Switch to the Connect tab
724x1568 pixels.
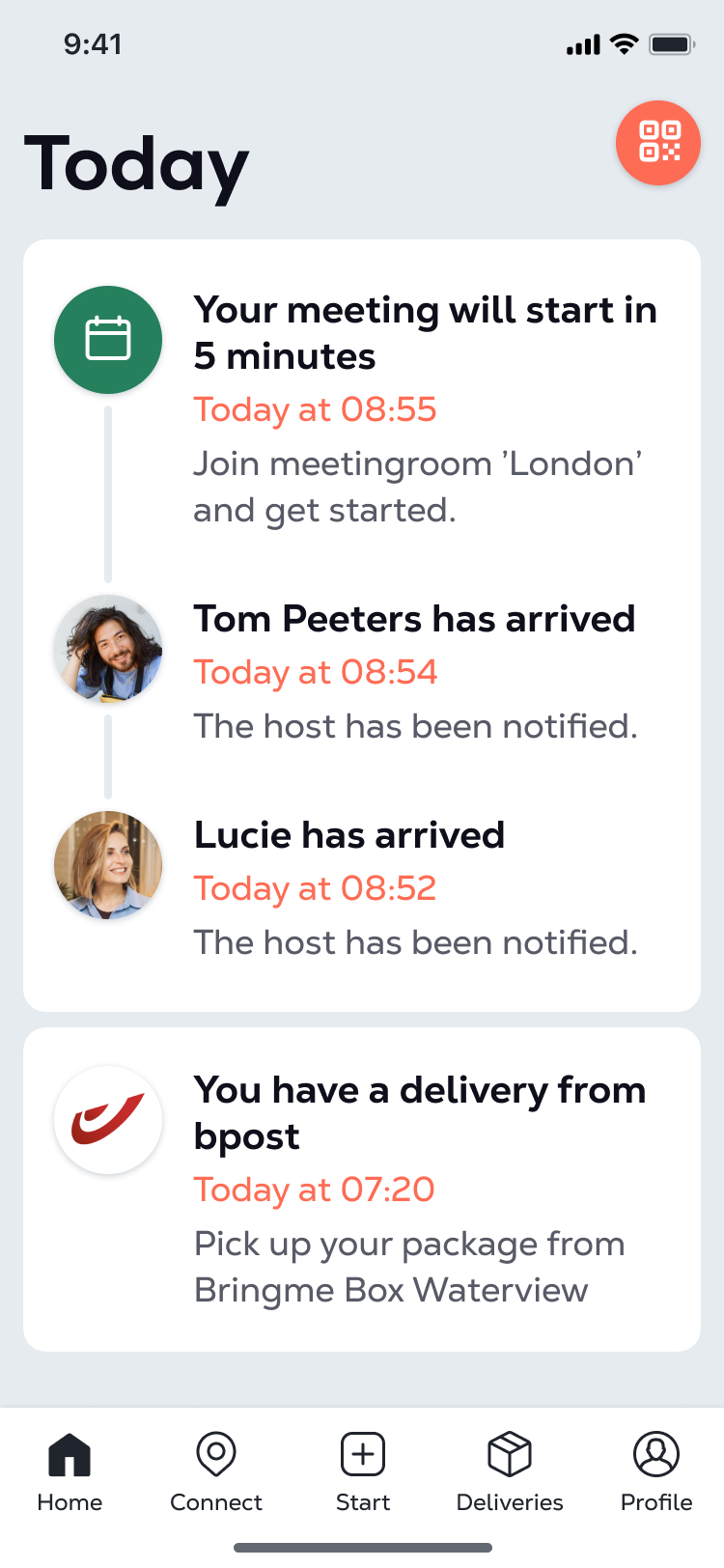pos(216,1473)
